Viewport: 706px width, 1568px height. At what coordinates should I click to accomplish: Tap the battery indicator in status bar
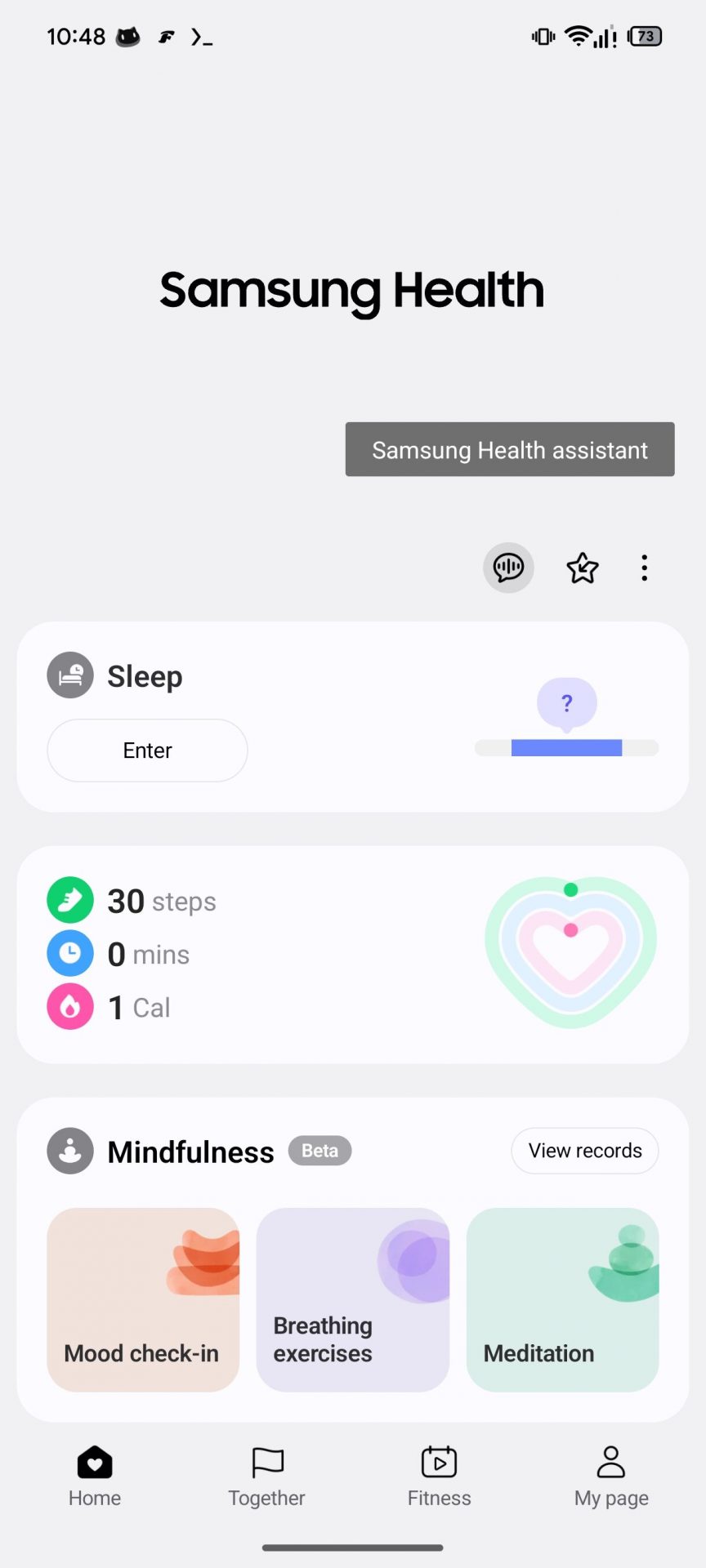coord(644,36)
